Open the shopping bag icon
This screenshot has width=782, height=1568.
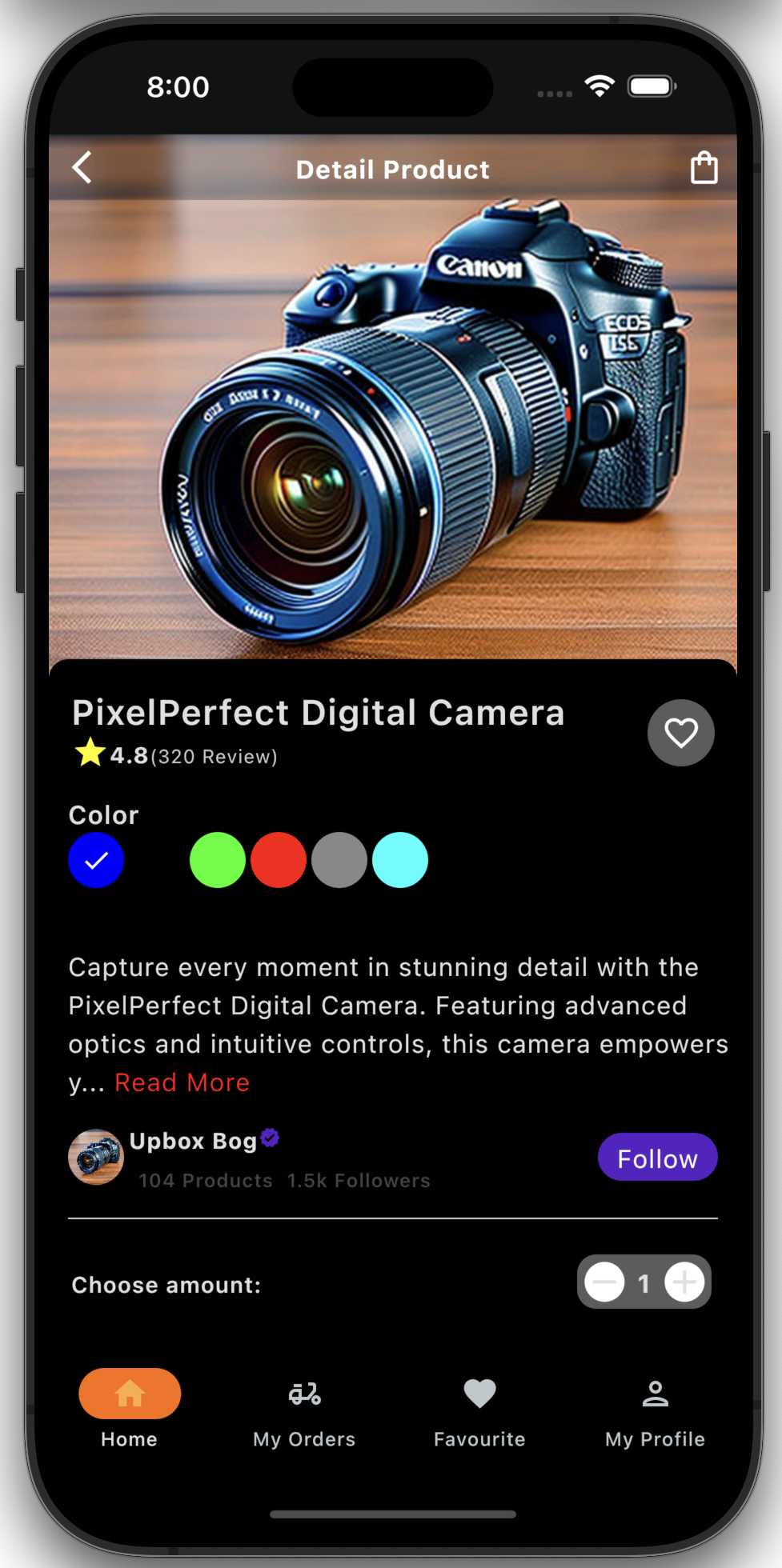pos(704,168)
